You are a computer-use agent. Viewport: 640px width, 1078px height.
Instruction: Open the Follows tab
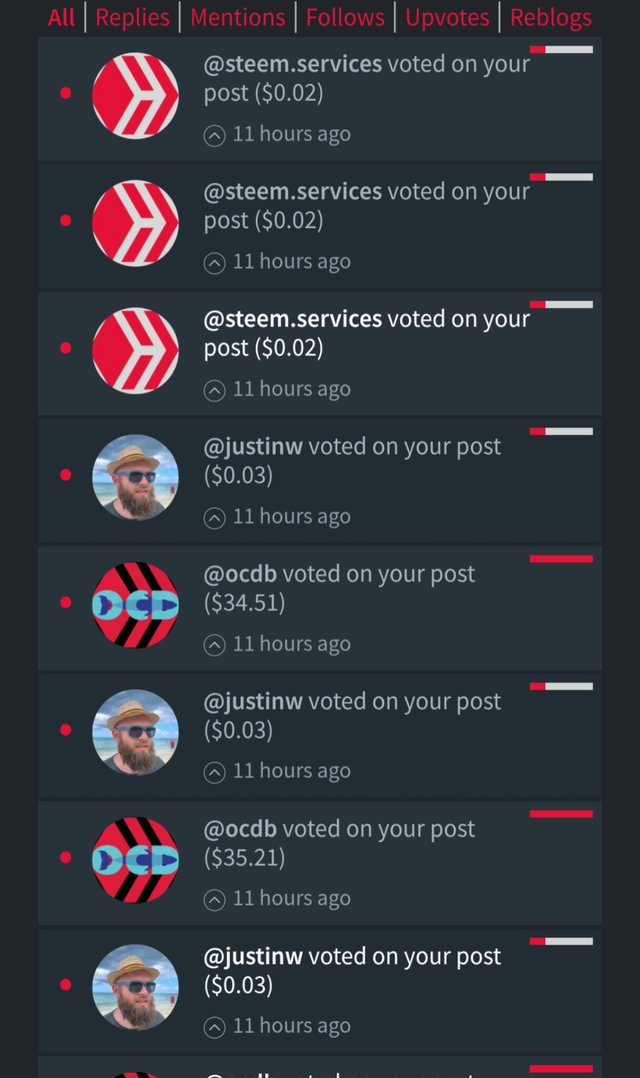point(345,17)
